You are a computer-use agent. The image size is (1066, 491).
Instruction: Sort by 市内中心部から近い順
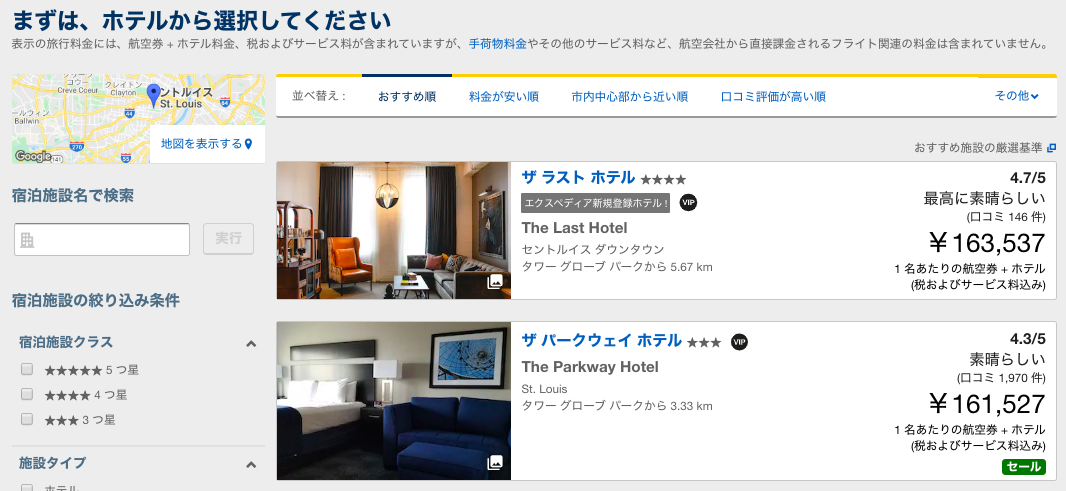pos(630,97)
